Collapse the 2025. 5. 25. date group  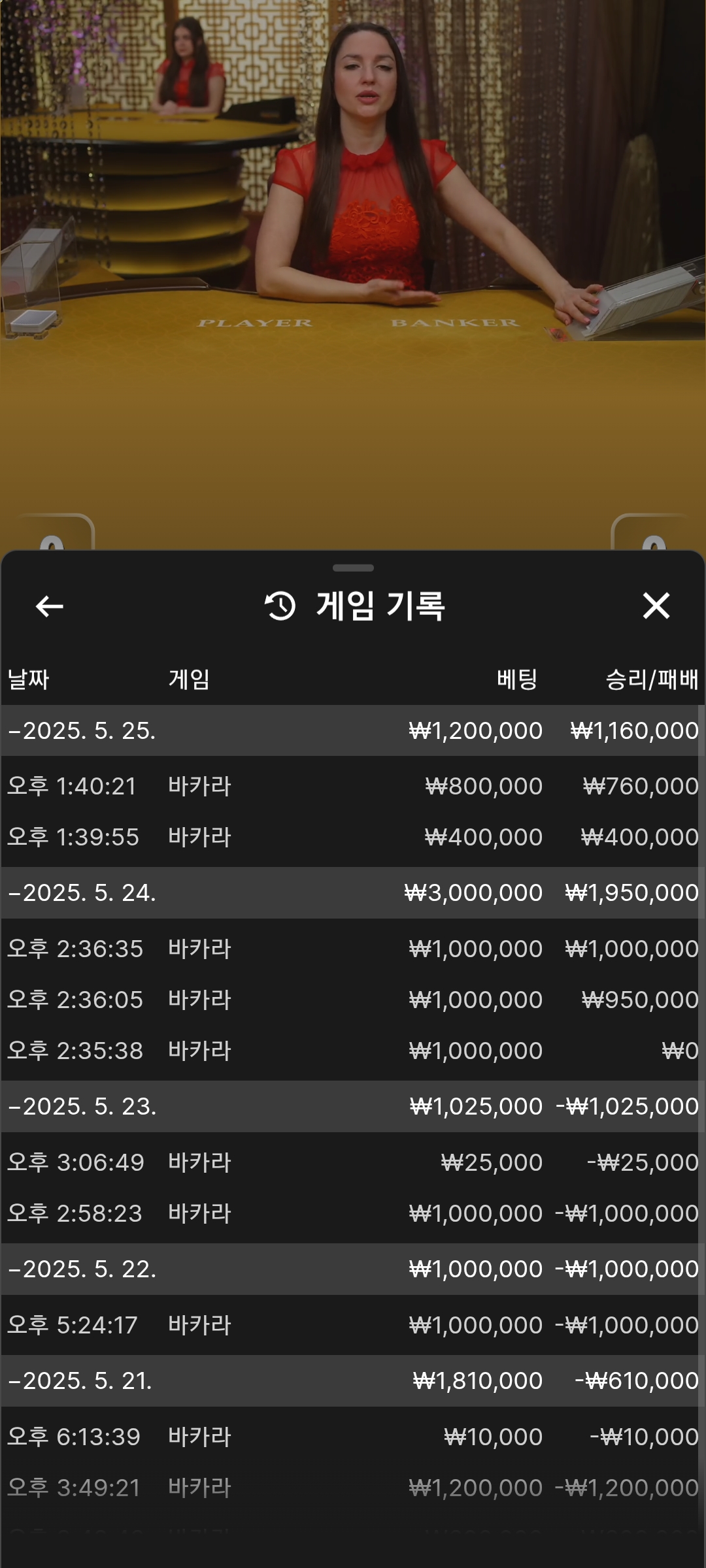click(353, 730)
